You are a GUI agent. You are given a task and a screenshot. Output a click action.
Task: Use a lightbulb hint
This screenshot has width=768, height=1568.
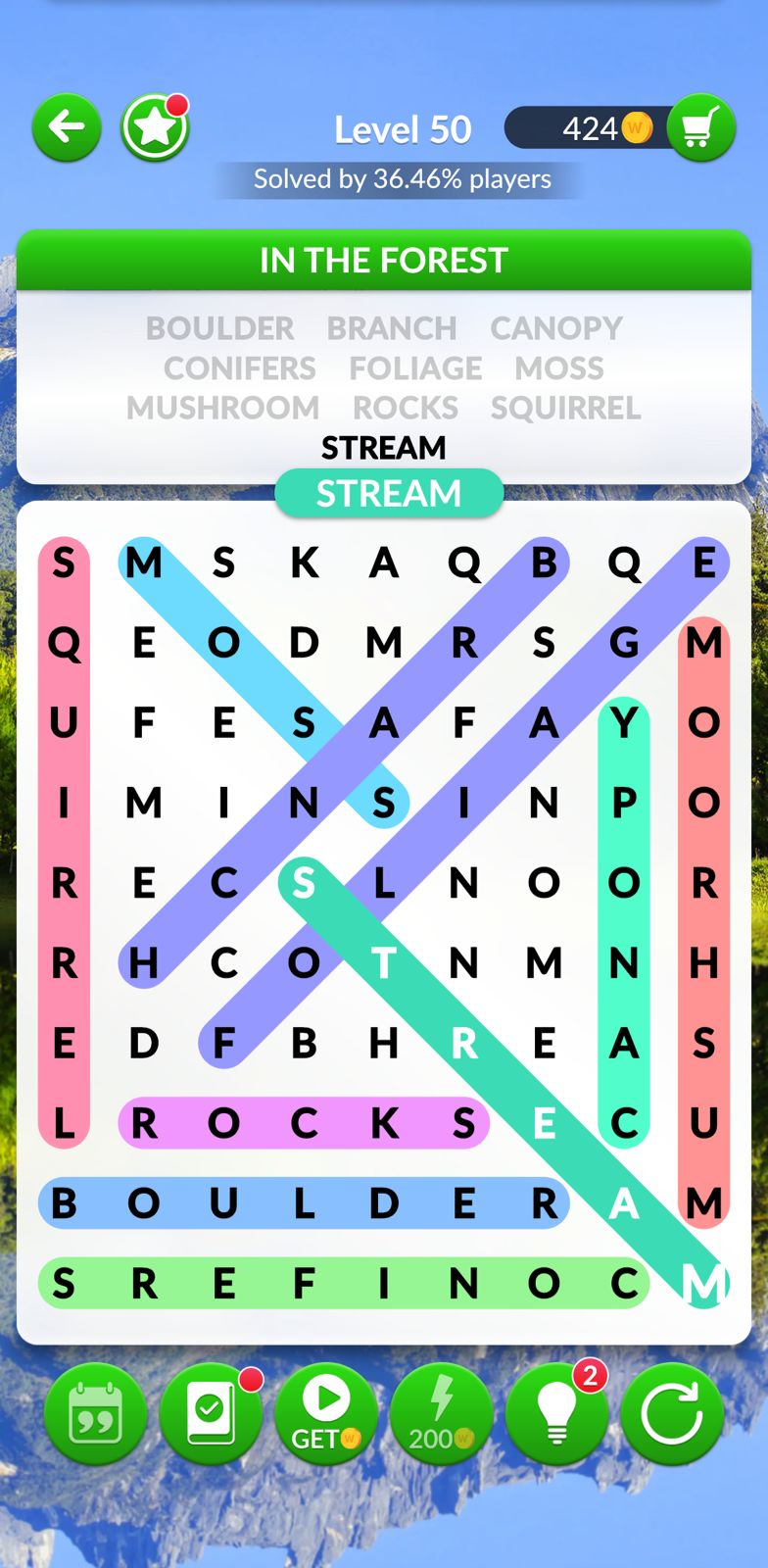[556, 1414]
